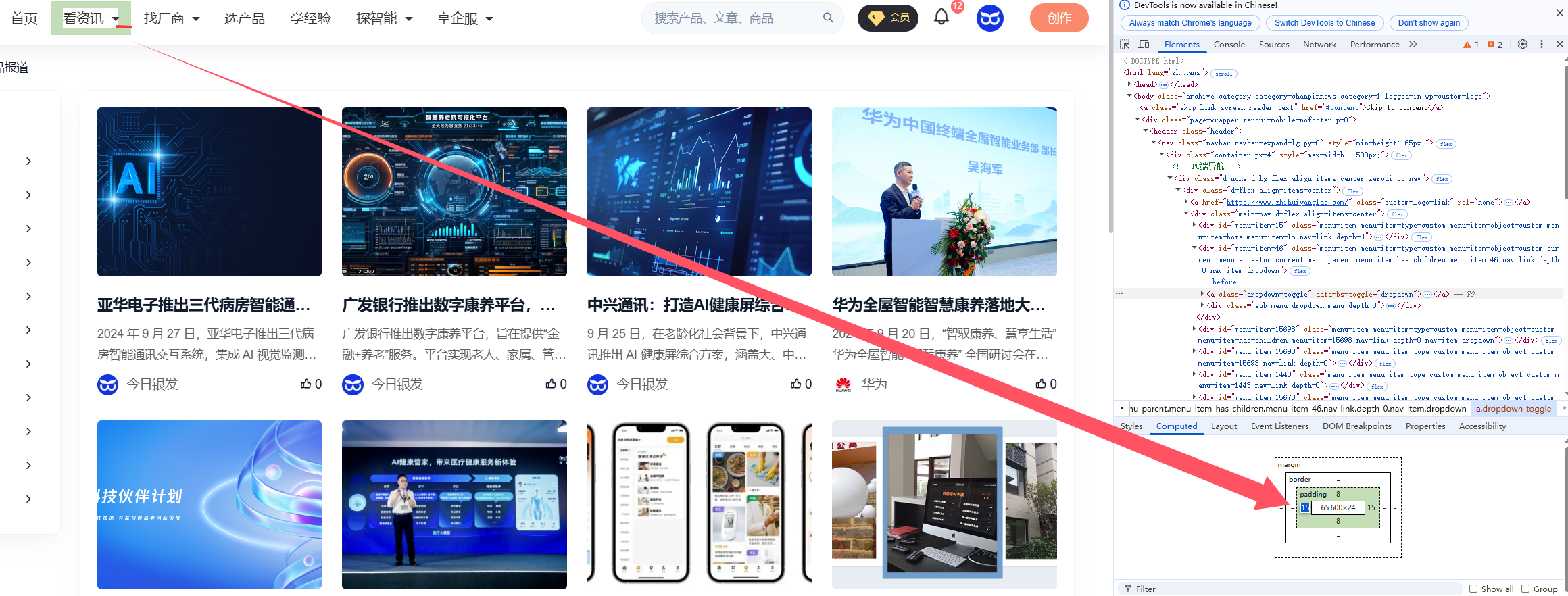The image size is (1568, 596).
Task: Dismiss with Don't show again
Action: 1428,23
